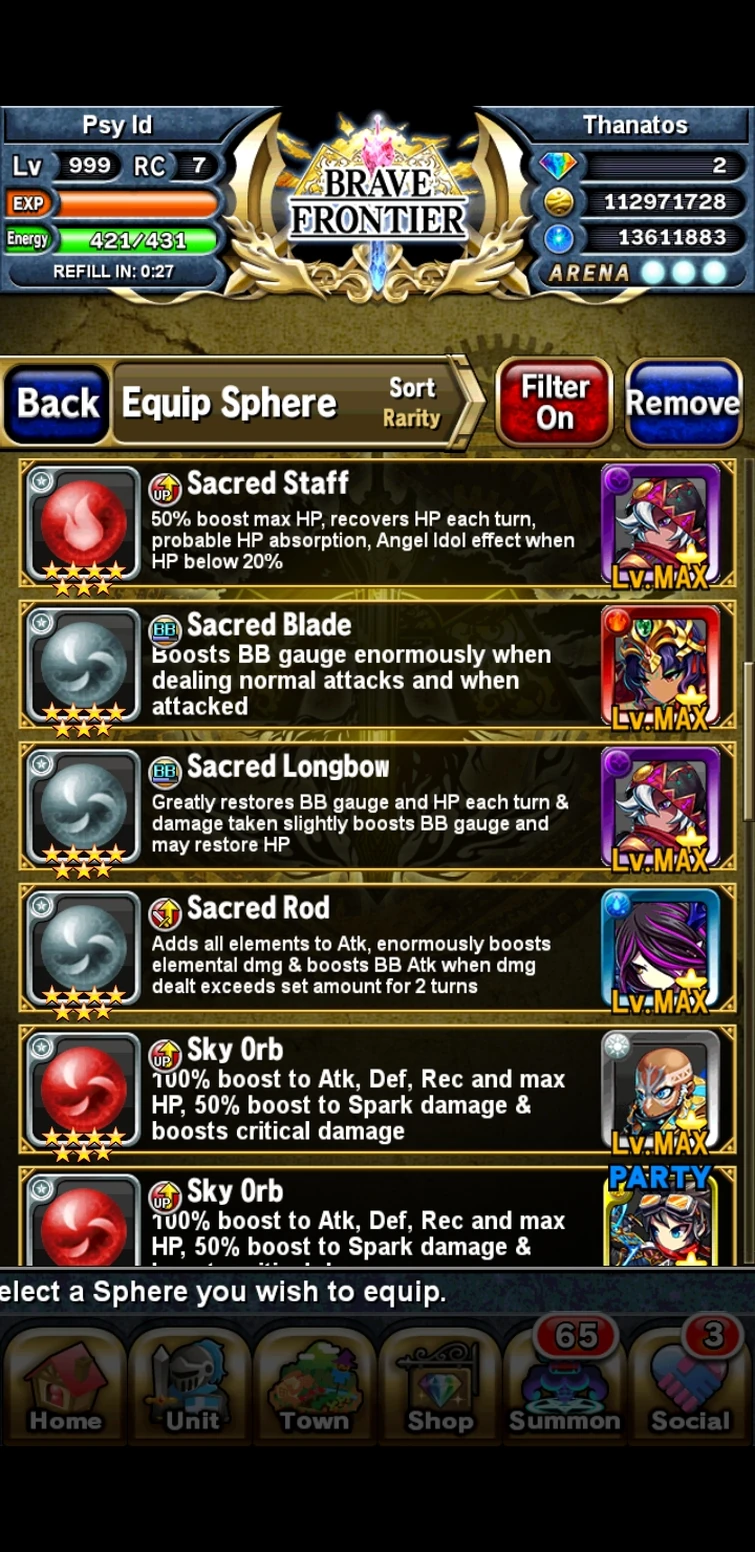Toggle the Filter On button

coord(554,402)
